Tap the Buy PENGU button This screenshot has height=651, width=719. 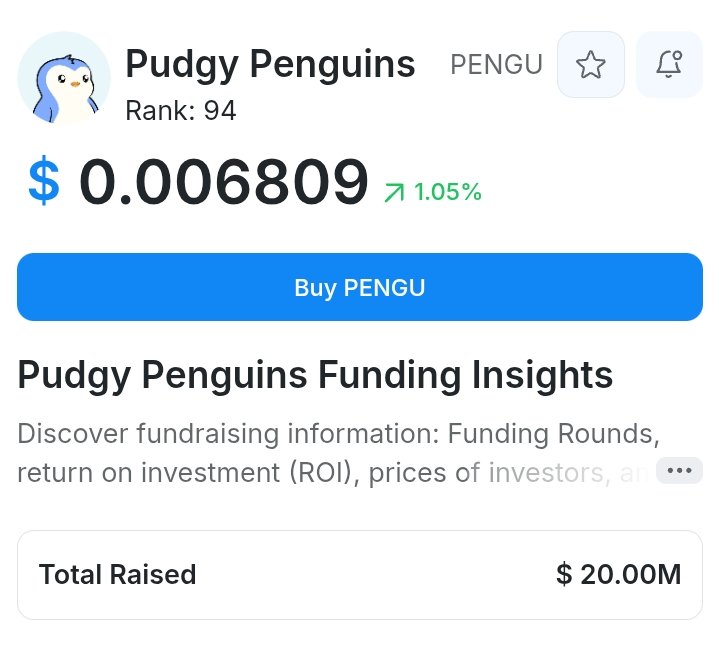tap(359, 288)
